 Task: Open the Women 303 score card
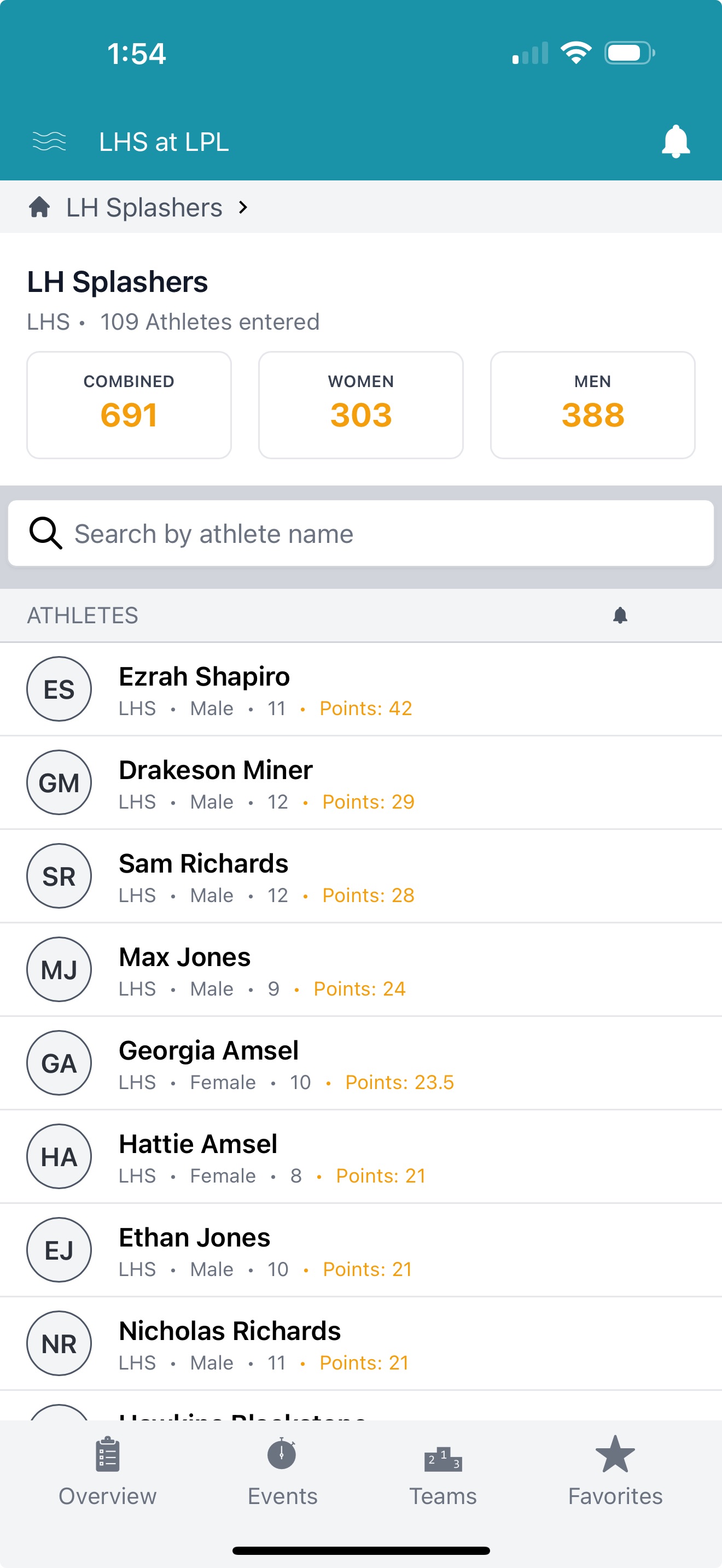click(360, 403)
